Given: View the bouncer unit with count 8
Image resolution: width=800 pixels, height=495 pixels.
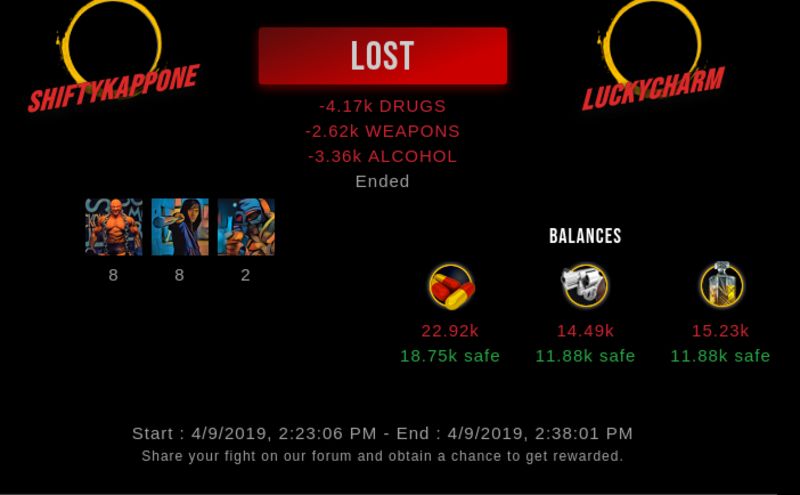Looking at the screenshot, I should click(114, 227).
